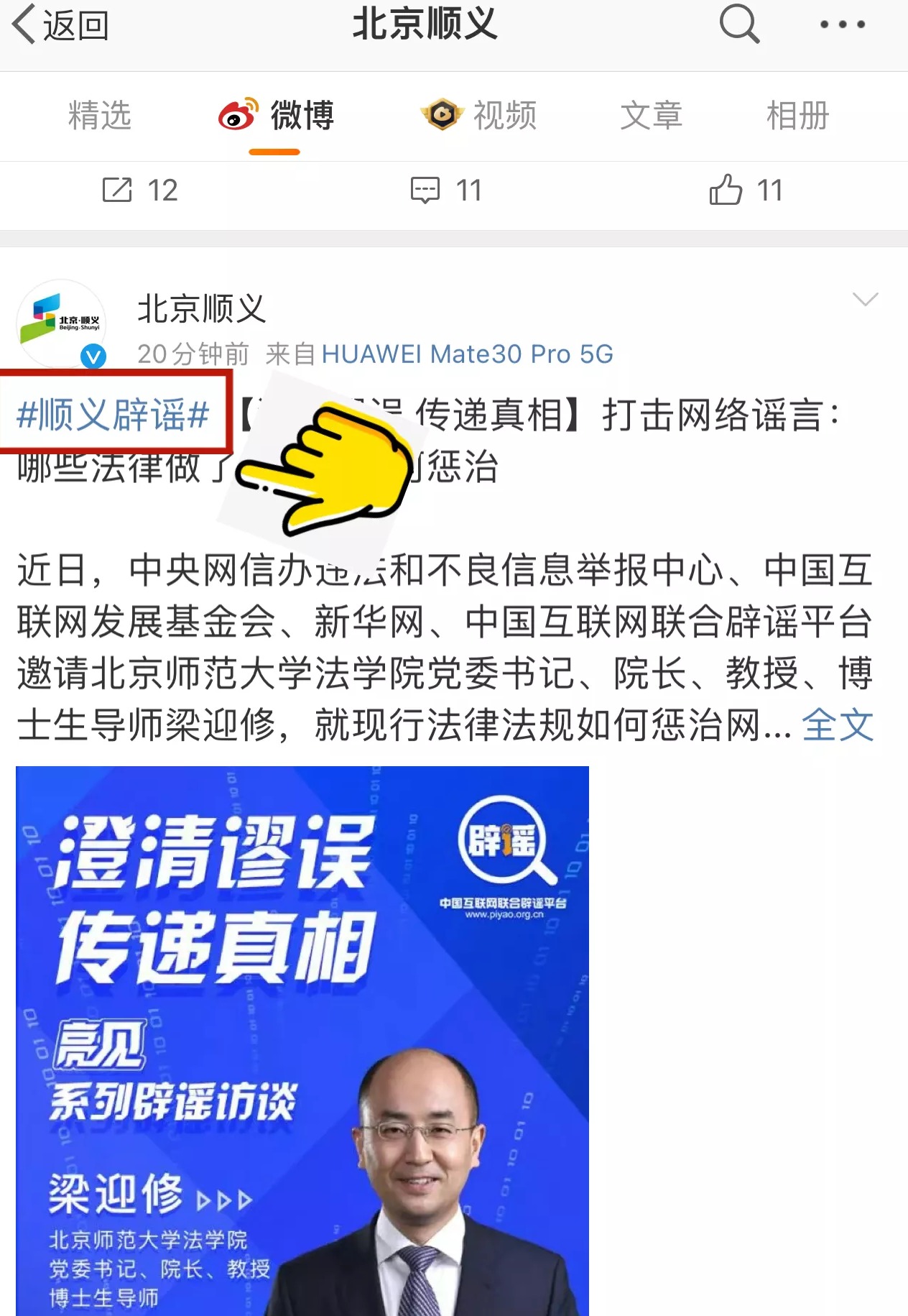The height and width of the screenshot is (1316, 908).
Task: Switch to the 文章 tab
Action: coord(651,116)
